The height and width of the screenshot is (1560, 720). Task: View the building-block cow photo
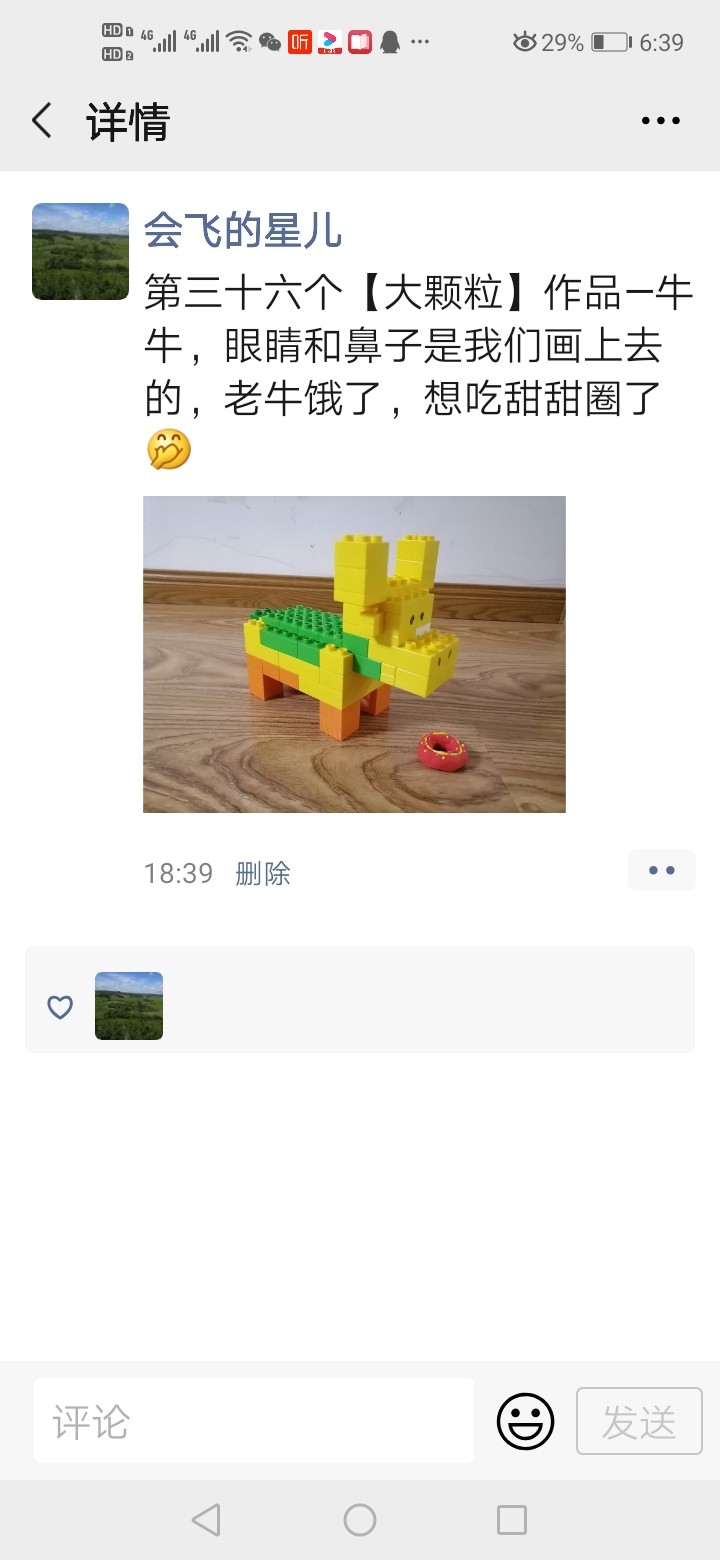click(354, 654)
